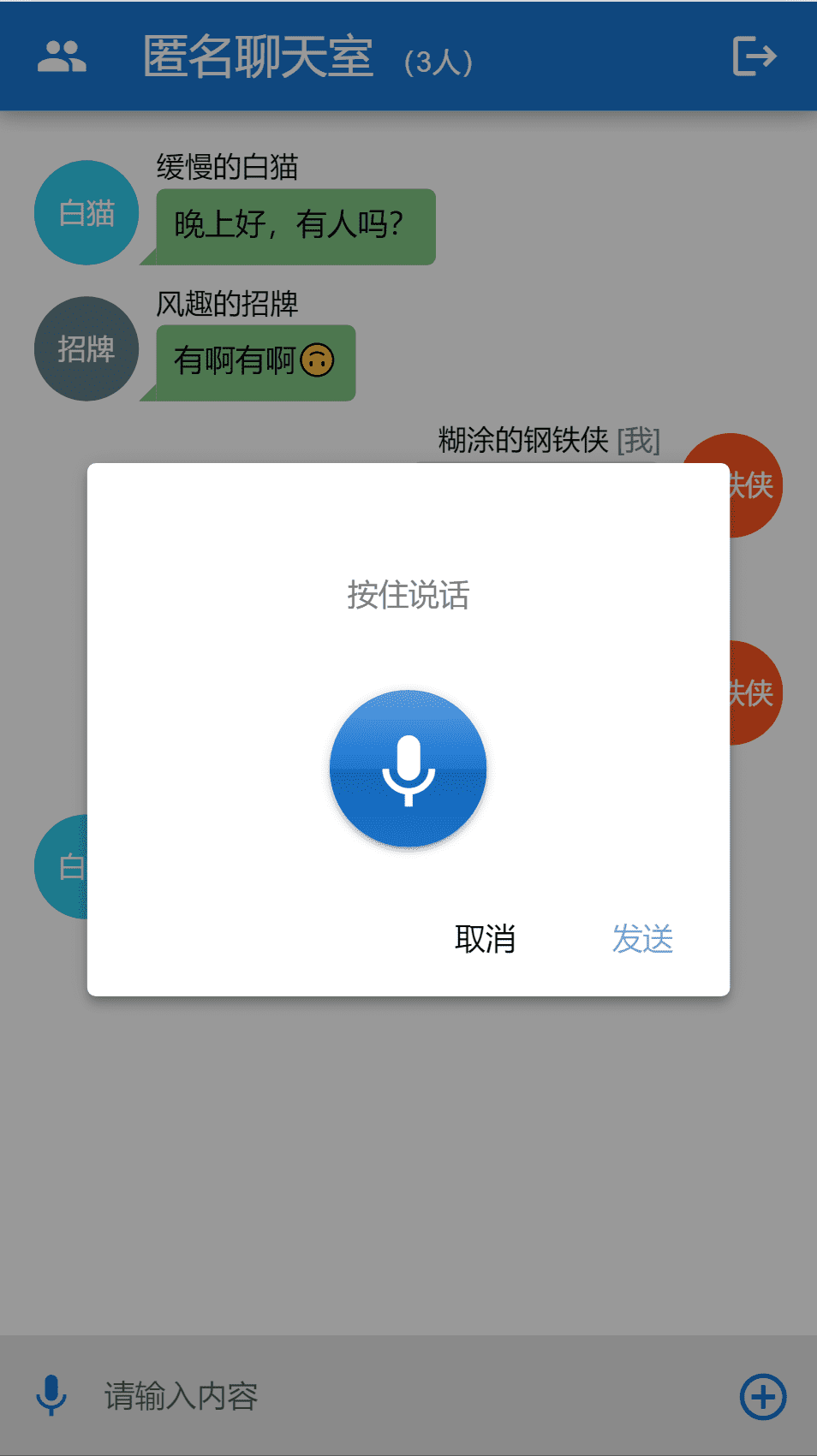This screenshot has height=1456, width=817.
Task: Click 招牌's avatar circle
Action: pyautogui.click(x=86, y=348)
